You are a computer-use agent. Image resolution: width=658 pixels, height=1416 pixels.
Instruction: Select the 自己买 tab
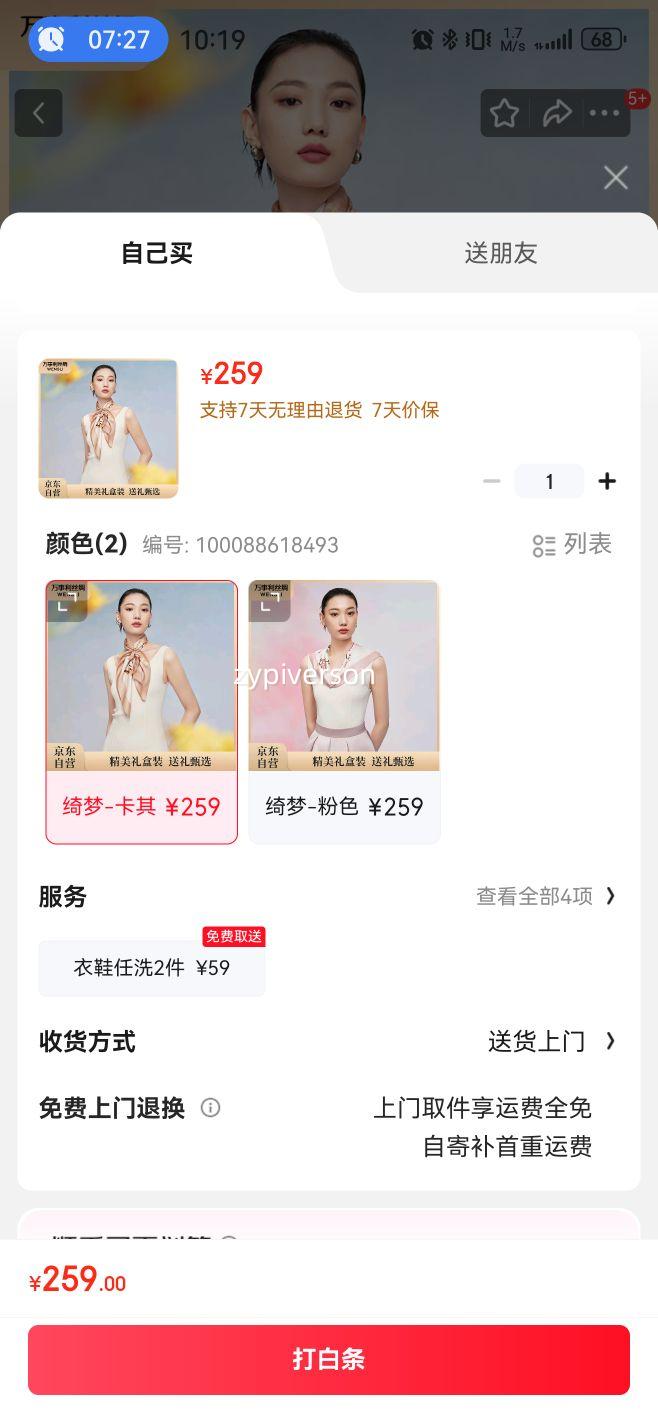[x=157, y=253]
